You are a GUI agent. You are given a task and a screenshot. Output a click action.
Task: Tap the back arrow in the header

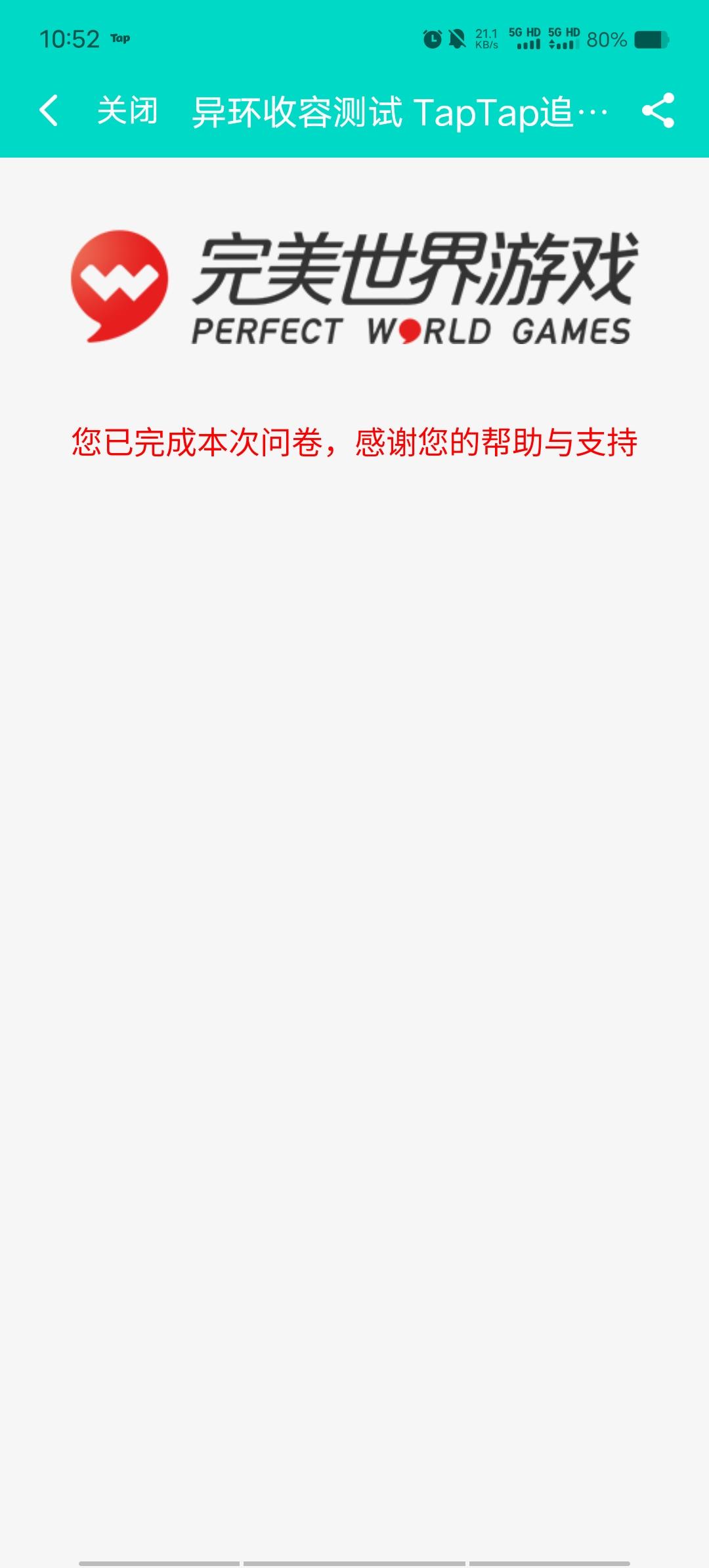(49, 110)
